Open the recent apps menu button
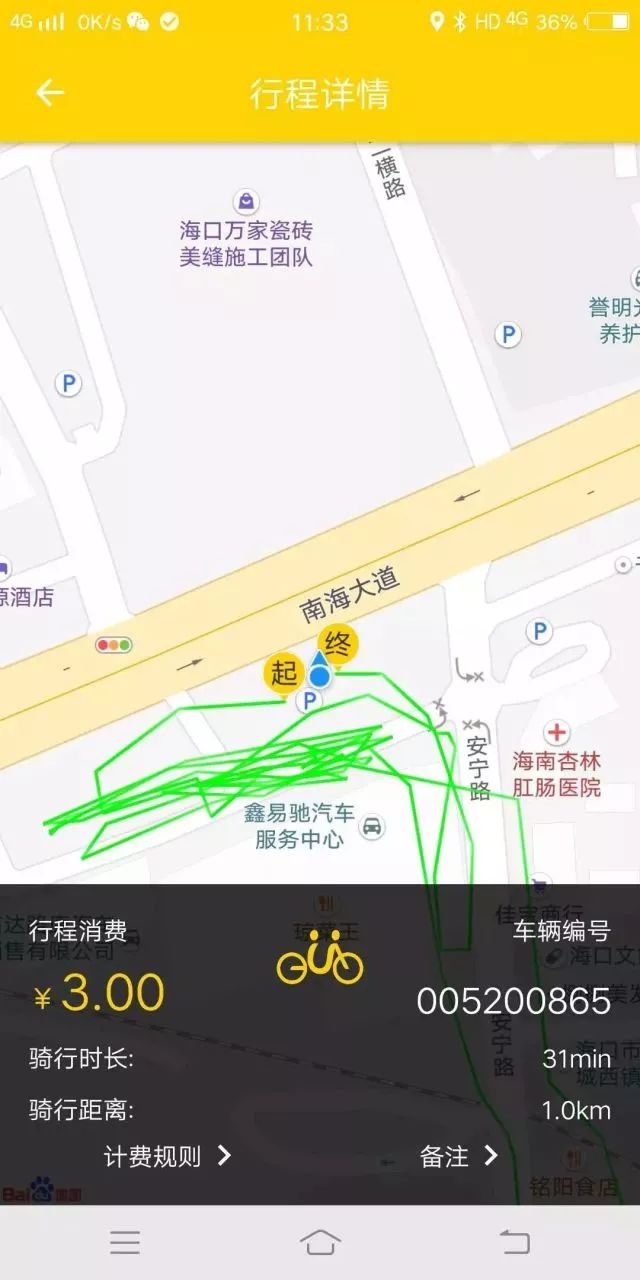640x1280 pixels. 125,1242
